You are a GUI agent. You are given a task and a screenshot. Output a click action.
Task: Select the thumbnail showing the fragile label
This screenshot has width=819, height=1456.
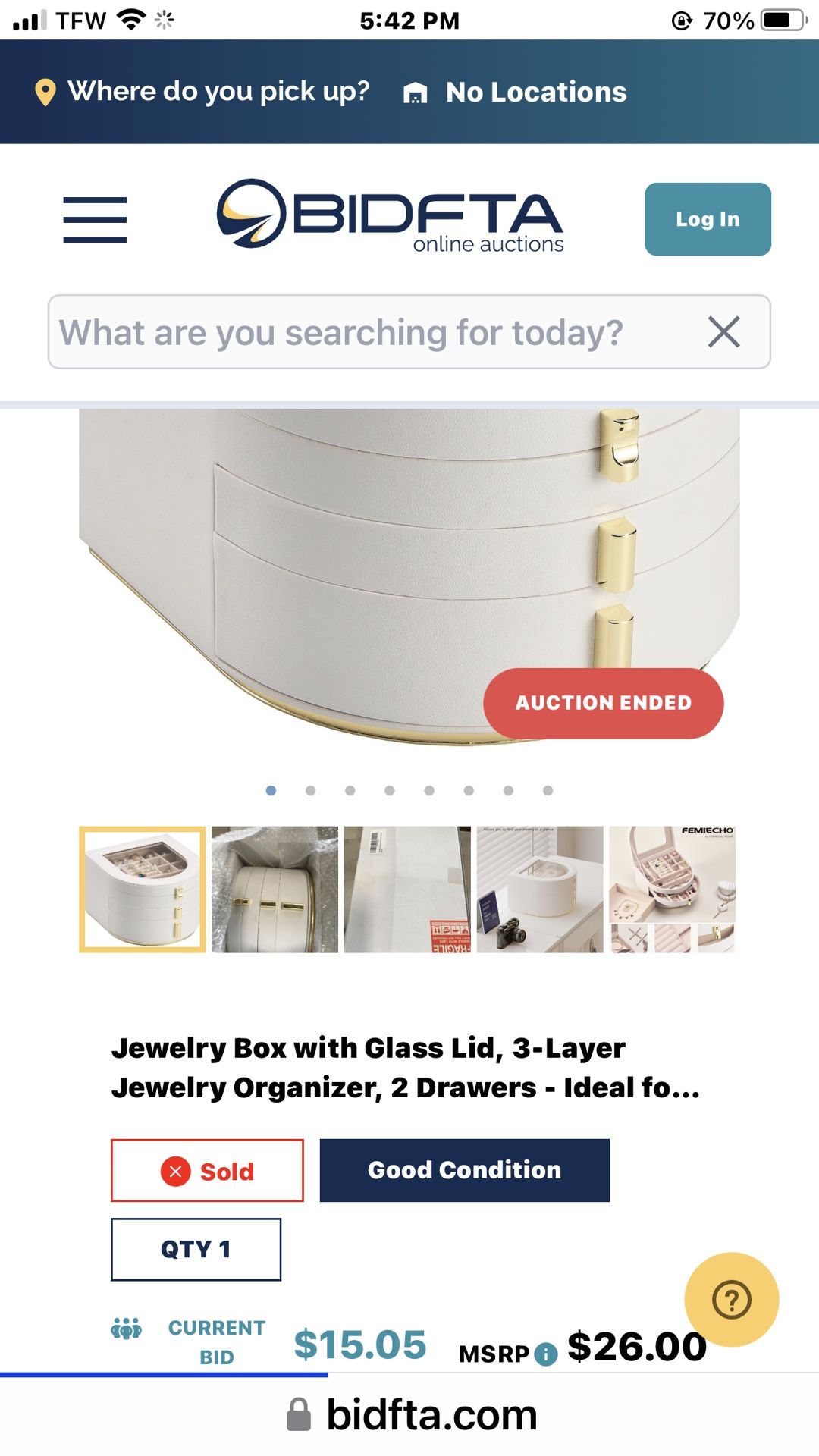tap(407, 889)
